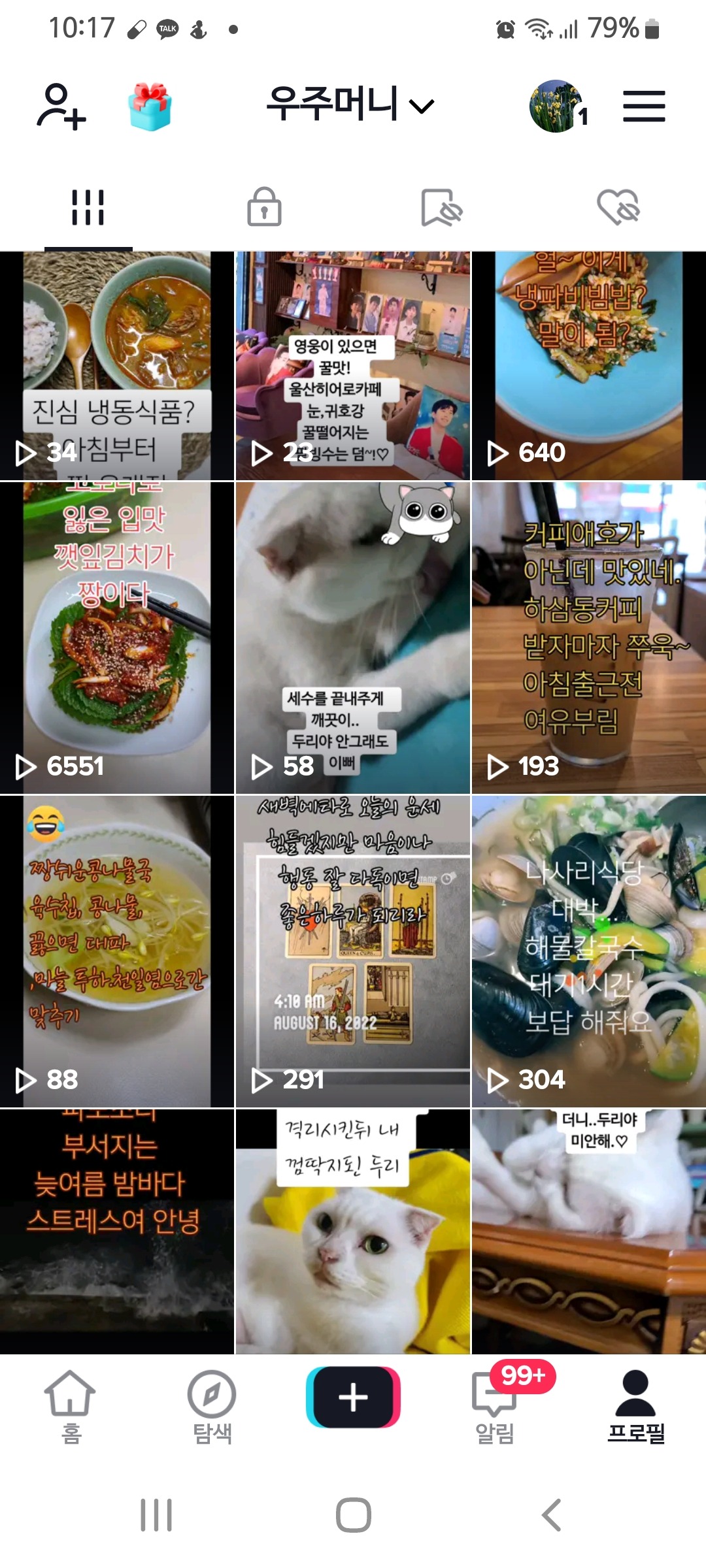
Task: Open the 해물칼국수 video with 304 views
Action: click(588, 951)
